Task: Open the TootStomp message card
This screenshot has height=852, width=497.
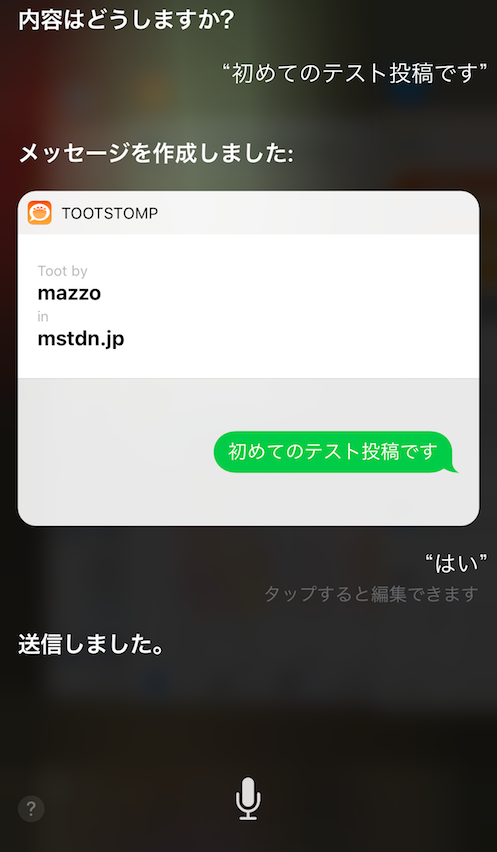Action: click(x=248, y=358)
